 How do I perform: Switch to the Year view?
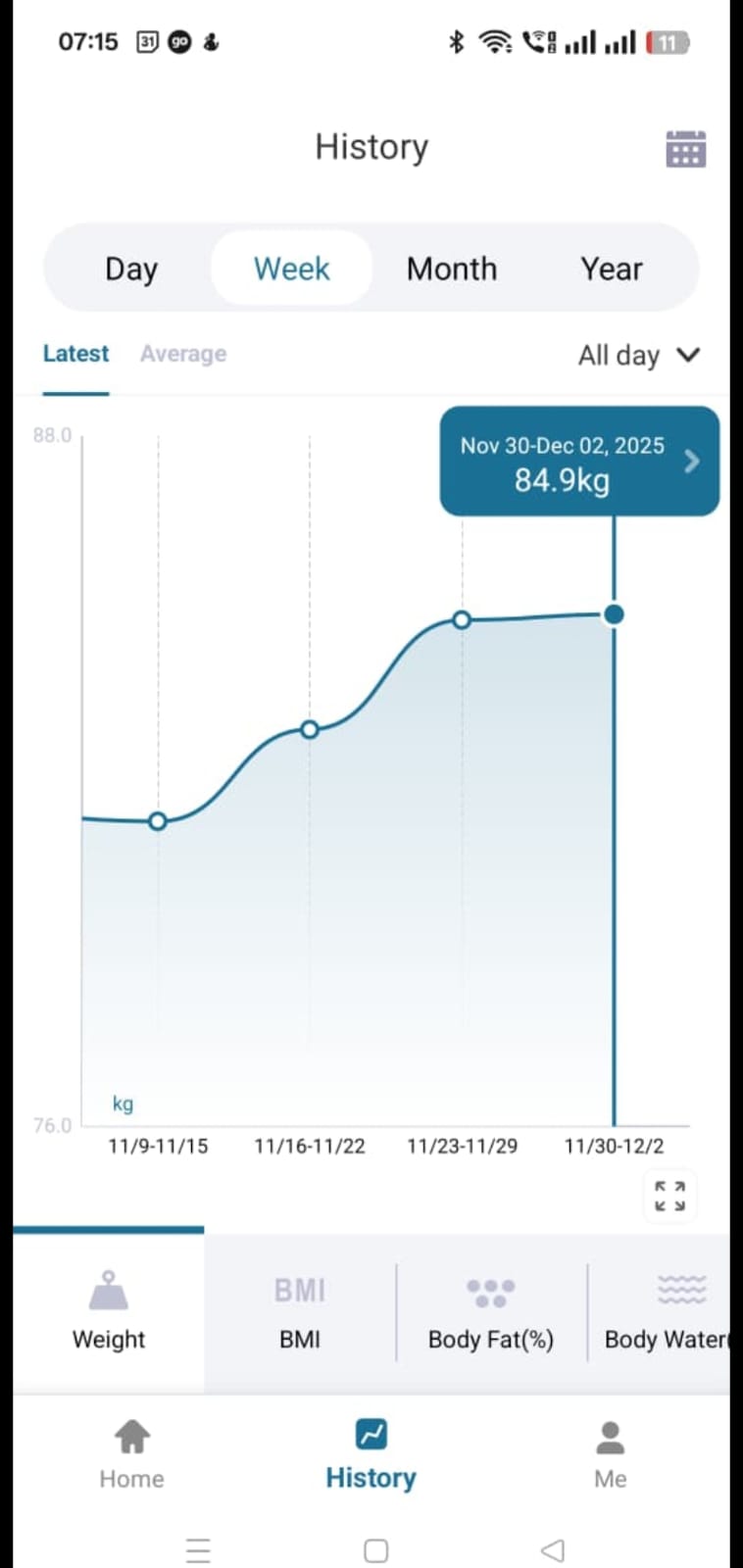[x=612, y=269]
